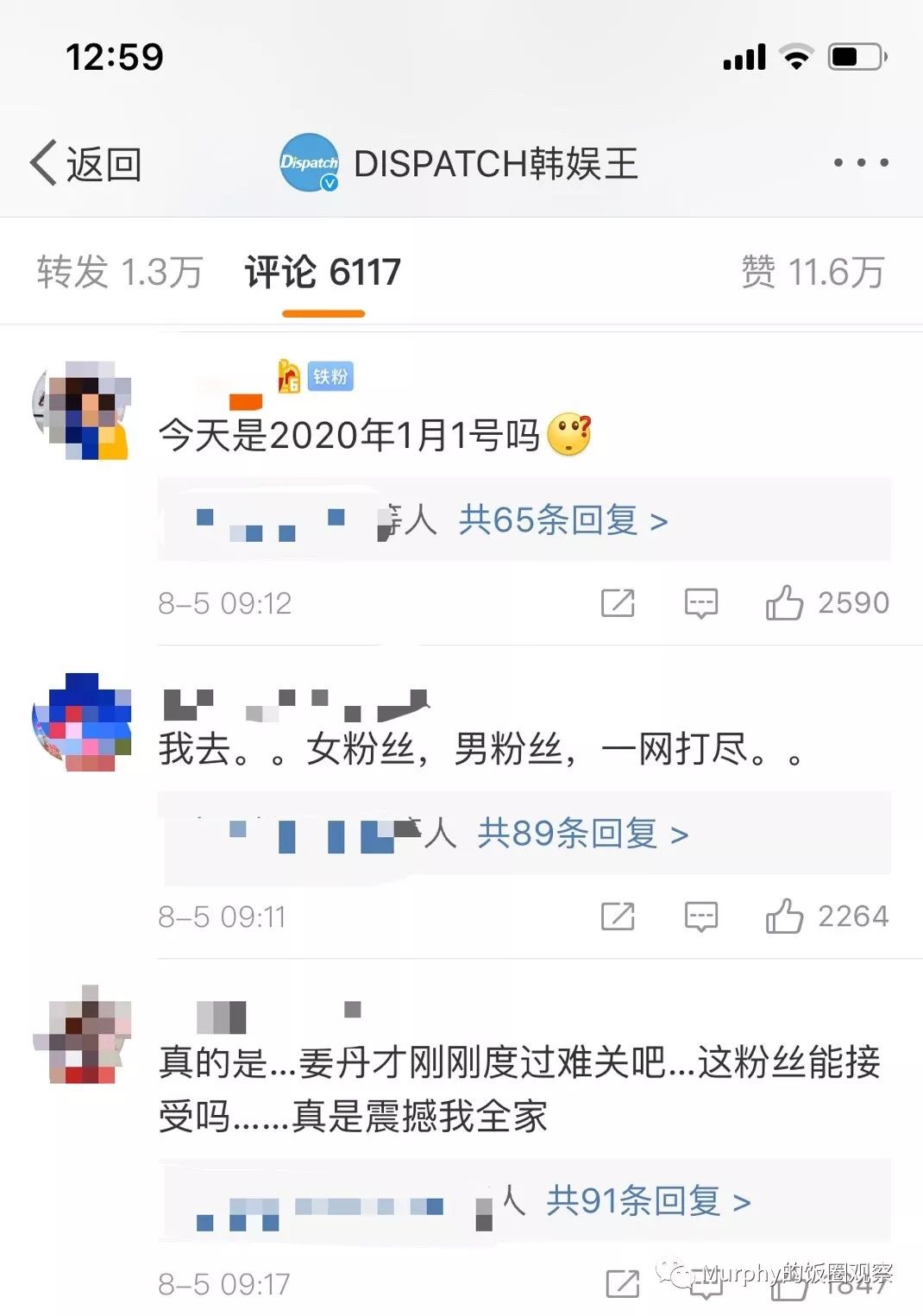
Task: Repost the comment posted at 8-5 09:17
Action: (x=622, y=1284)
